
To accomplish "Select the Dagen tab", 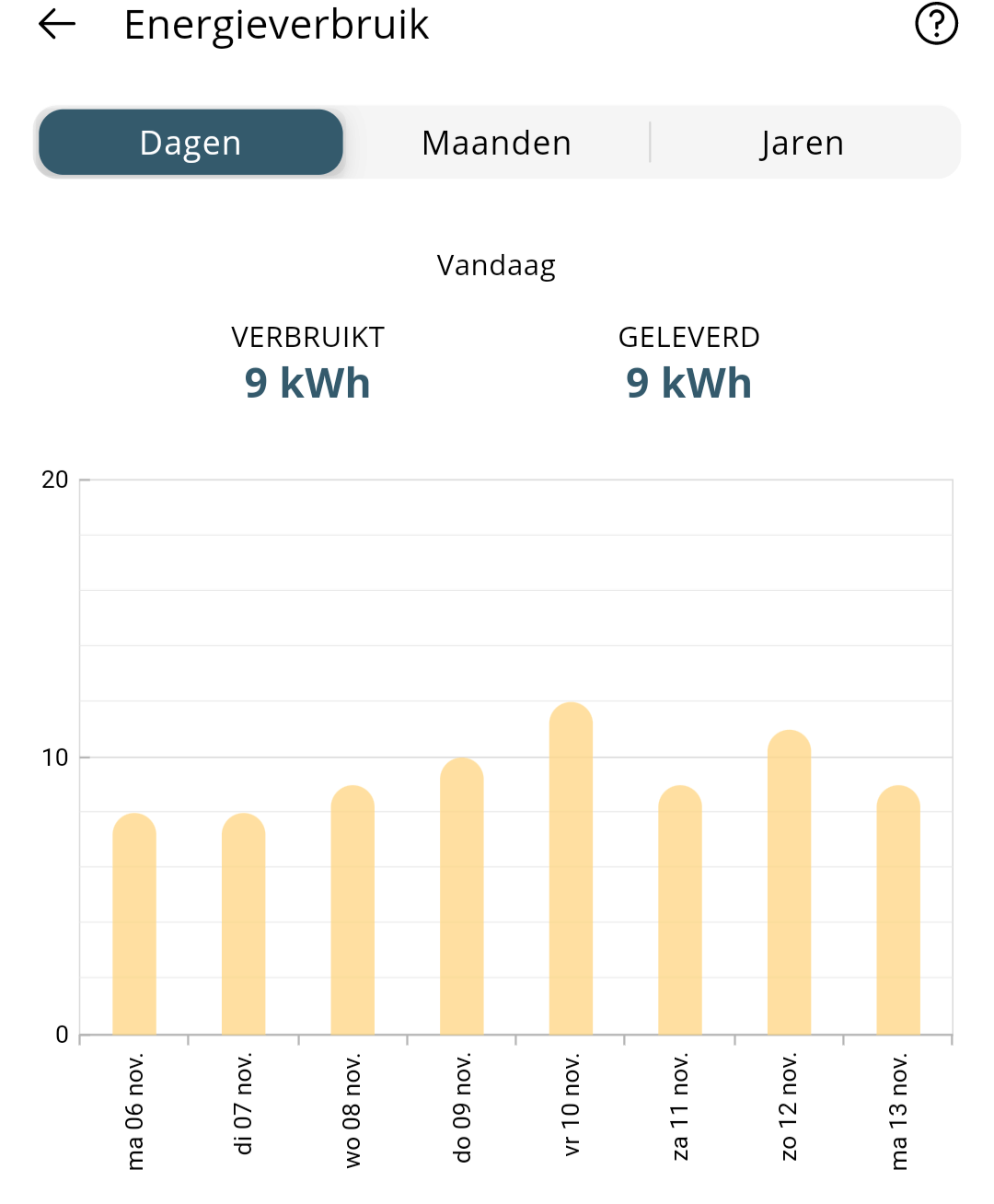I will pyautogui.click(x=190, y=142).
